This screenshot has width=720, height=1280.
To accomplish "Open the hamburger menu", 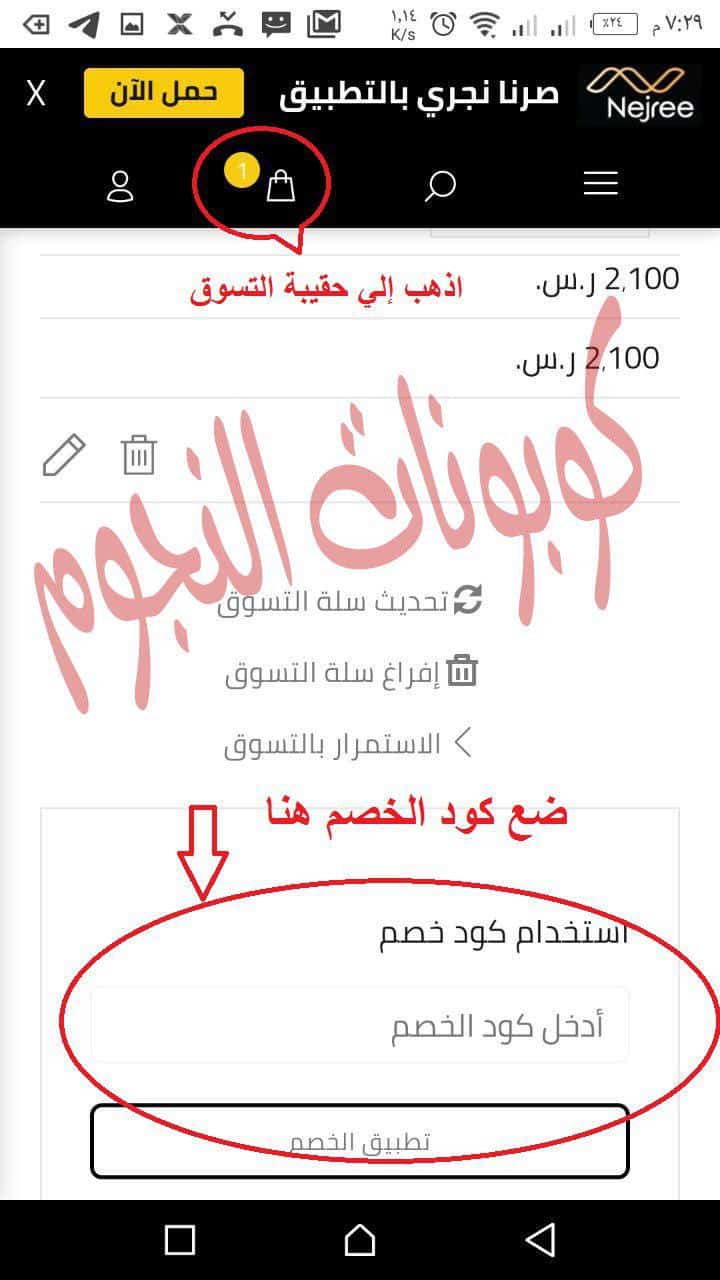I will 600,184.
